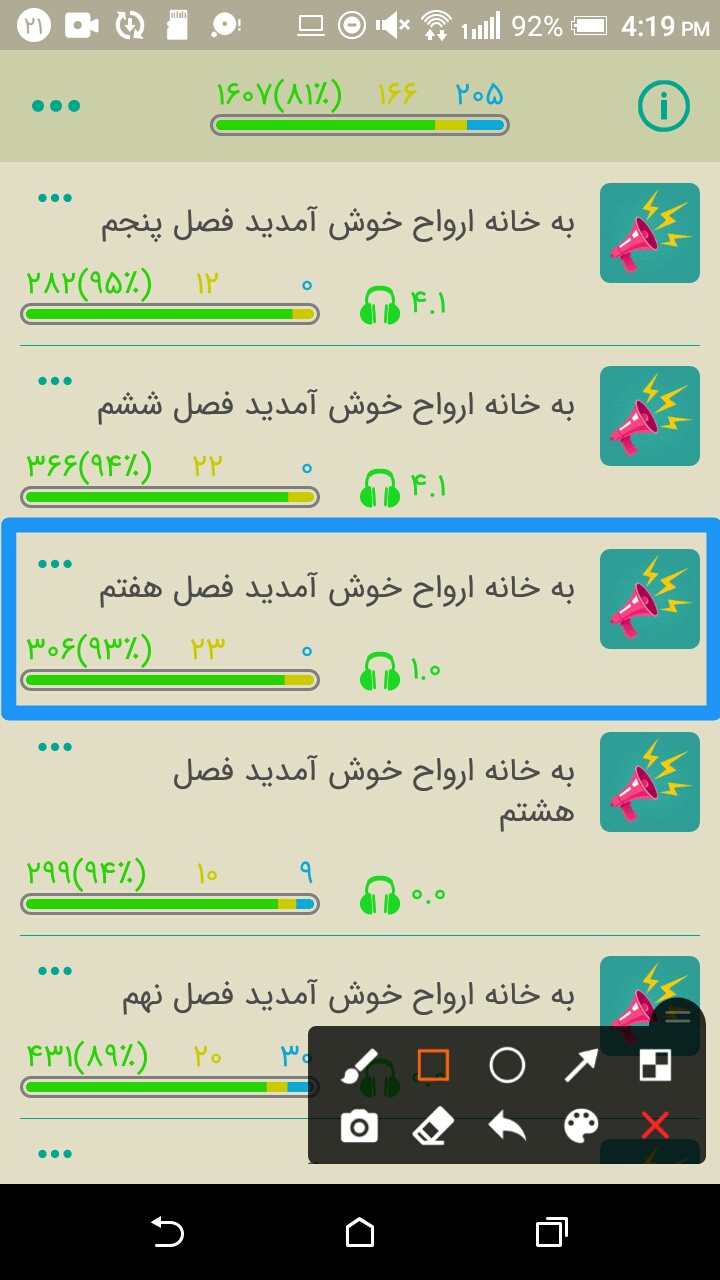Go back using the system back button
The width and height of the screenshot is (720, 1280).
pos(167,1233)
